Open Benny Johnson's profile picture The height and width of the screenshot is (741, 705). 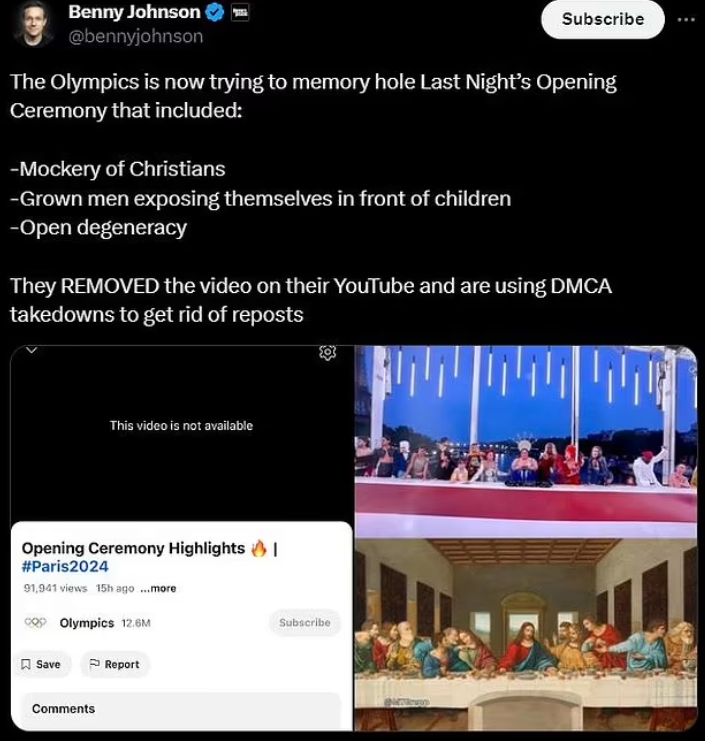click(x=33, y=24)
